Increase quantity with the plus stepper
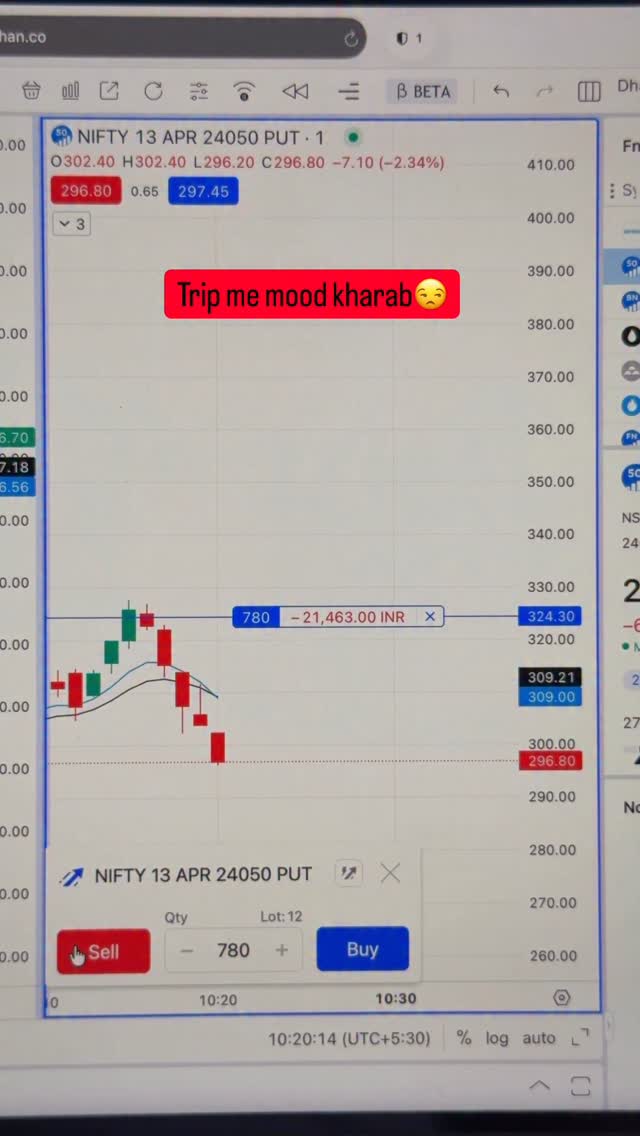The image size is (640, 1136). coord(281,950)
